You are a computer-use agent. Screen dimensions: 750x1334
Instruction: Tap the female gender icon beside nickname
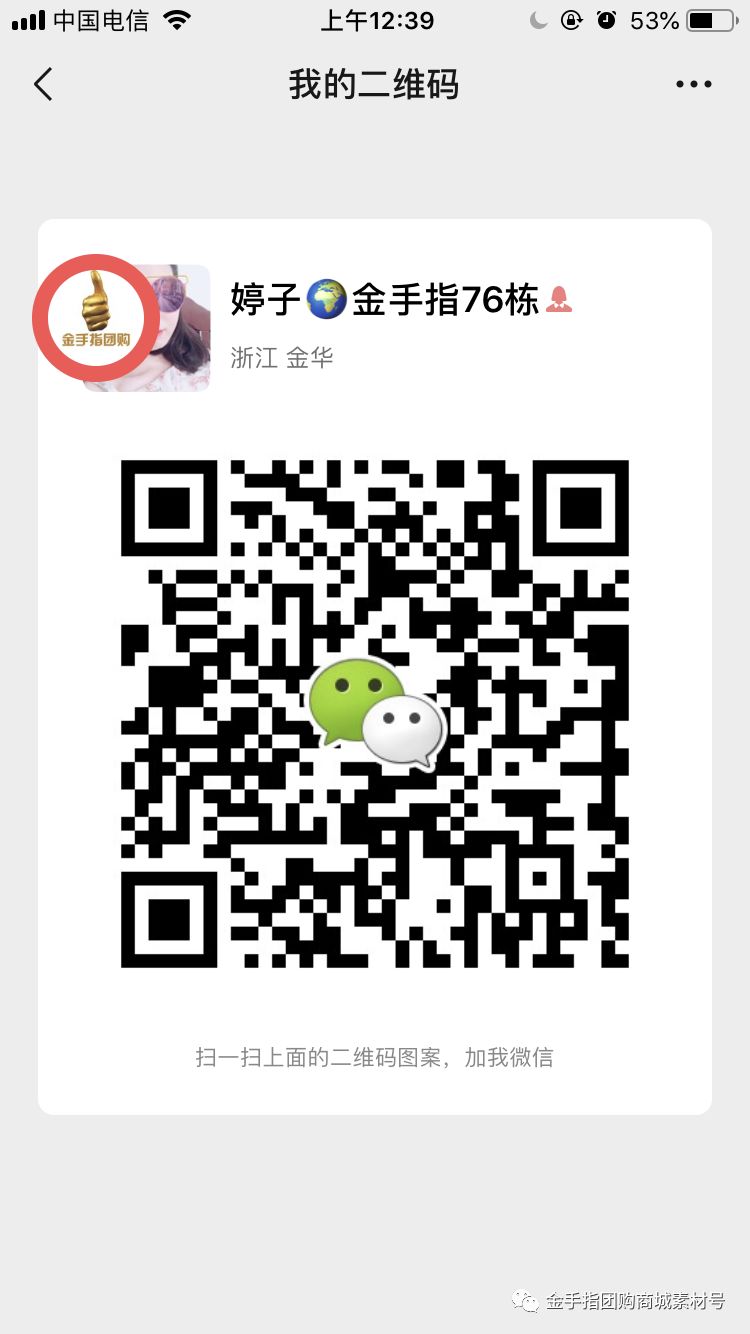click(558, 298)
